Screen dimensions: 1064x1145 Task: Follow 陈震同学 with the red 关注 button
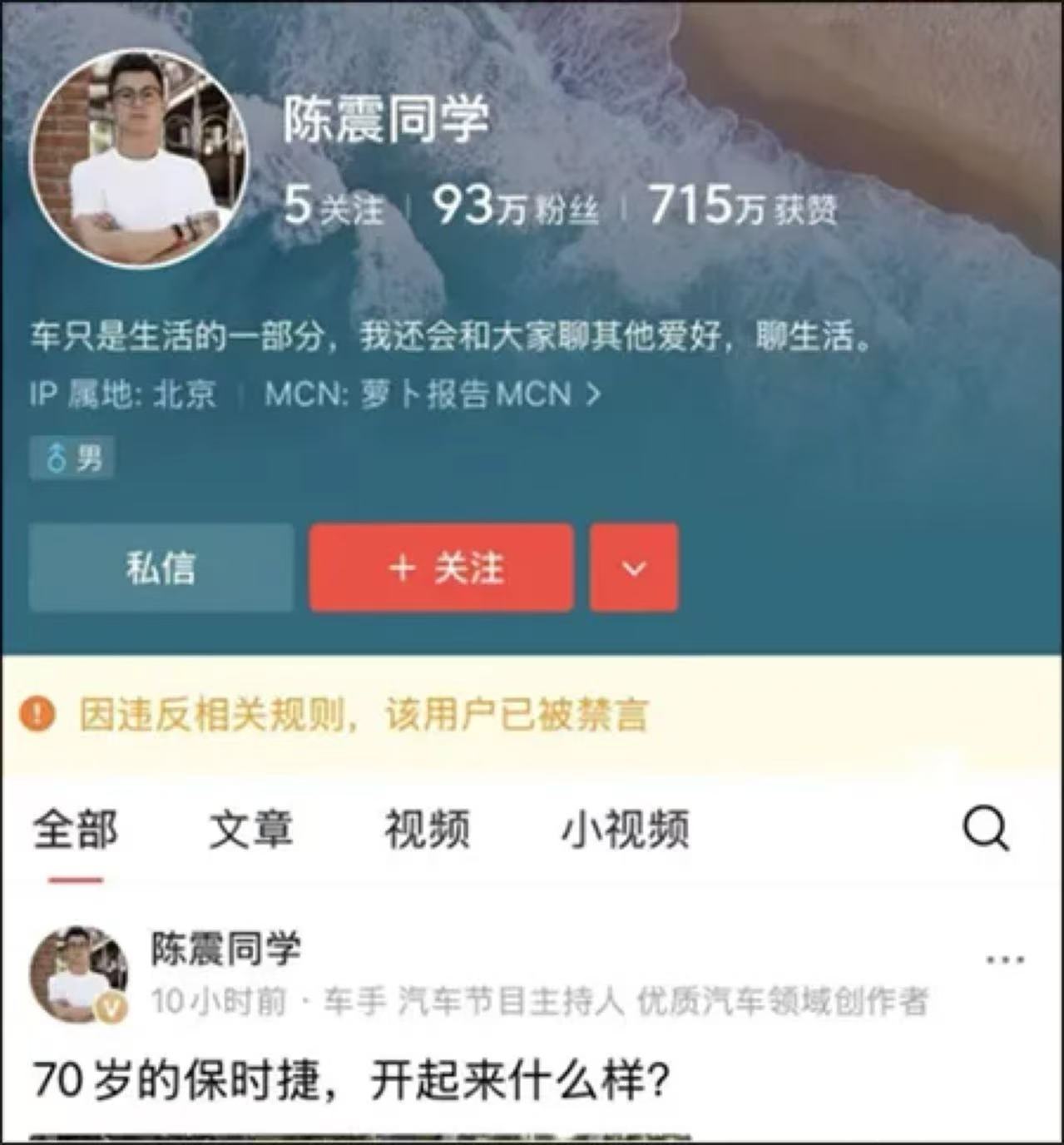pos(442,568)
